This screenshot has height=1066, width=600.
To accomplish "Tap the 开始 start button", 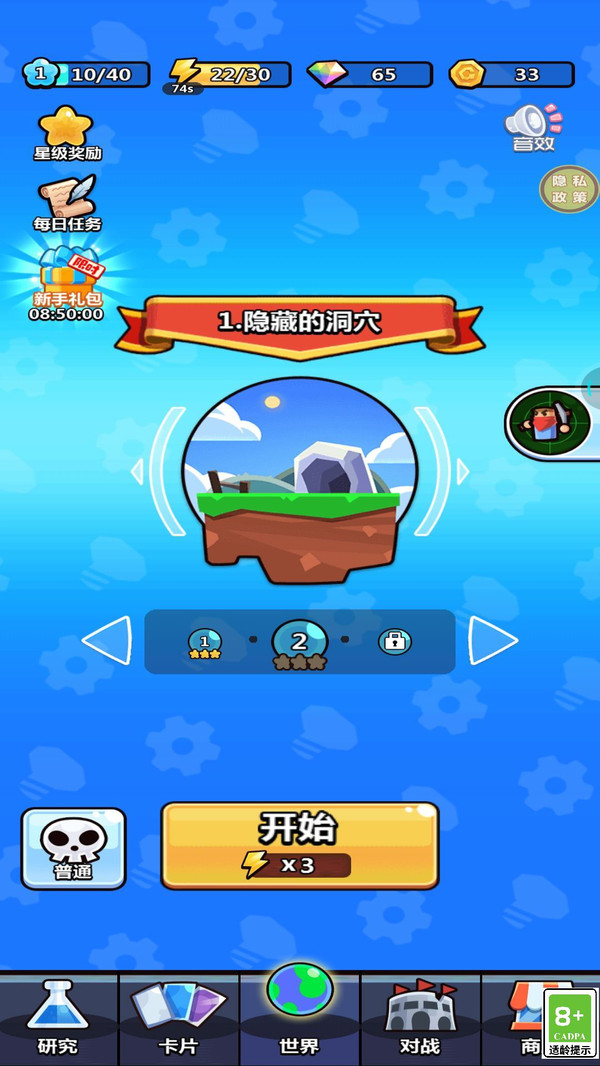I will tap(299, 845).
